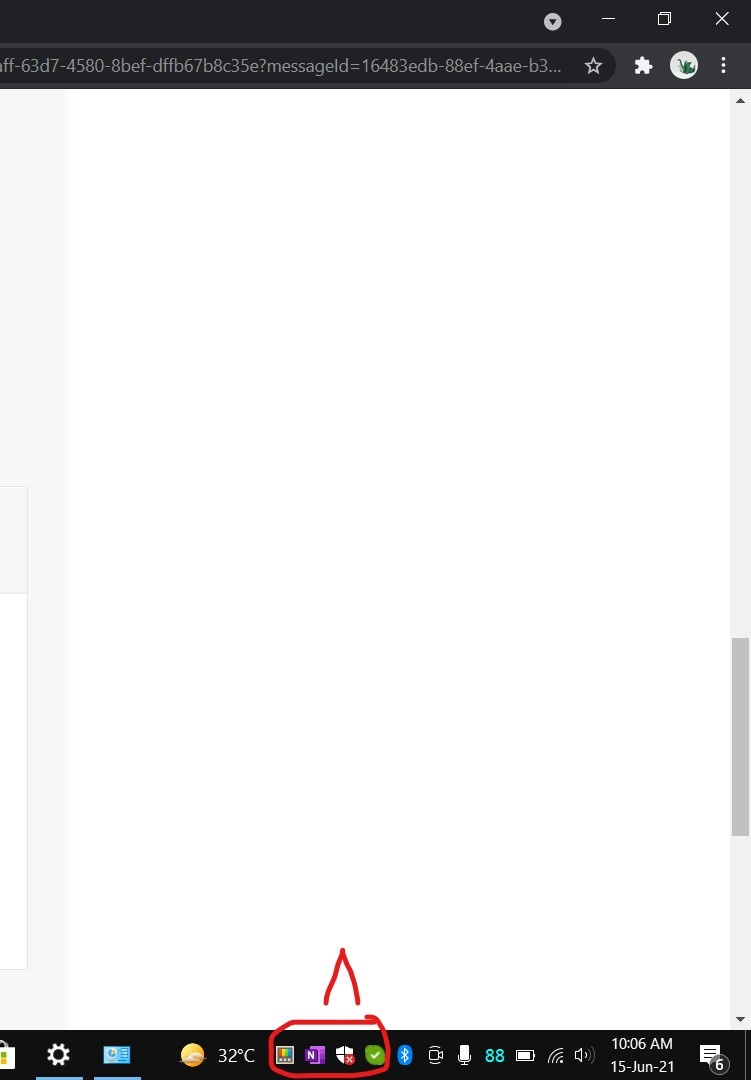Viewport: 751px width, 1080px height.
Task: Open Settings from the taskbar
Action: tap(59, 1055)
